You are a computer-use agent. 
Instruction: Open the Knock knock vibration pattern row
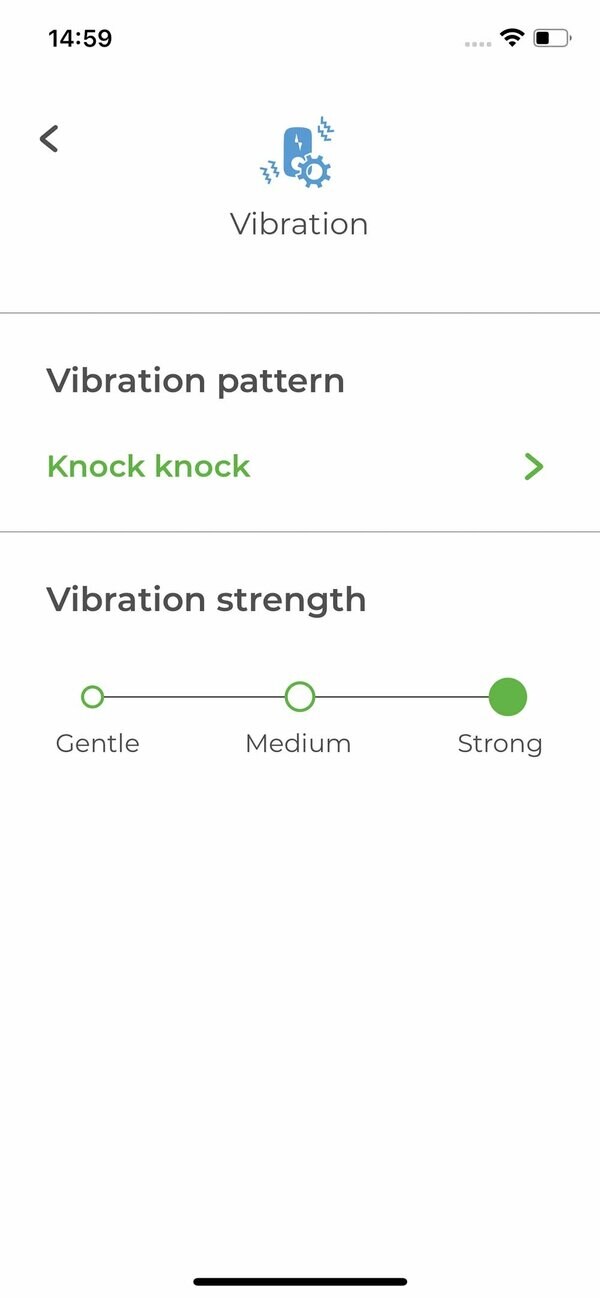300,466
